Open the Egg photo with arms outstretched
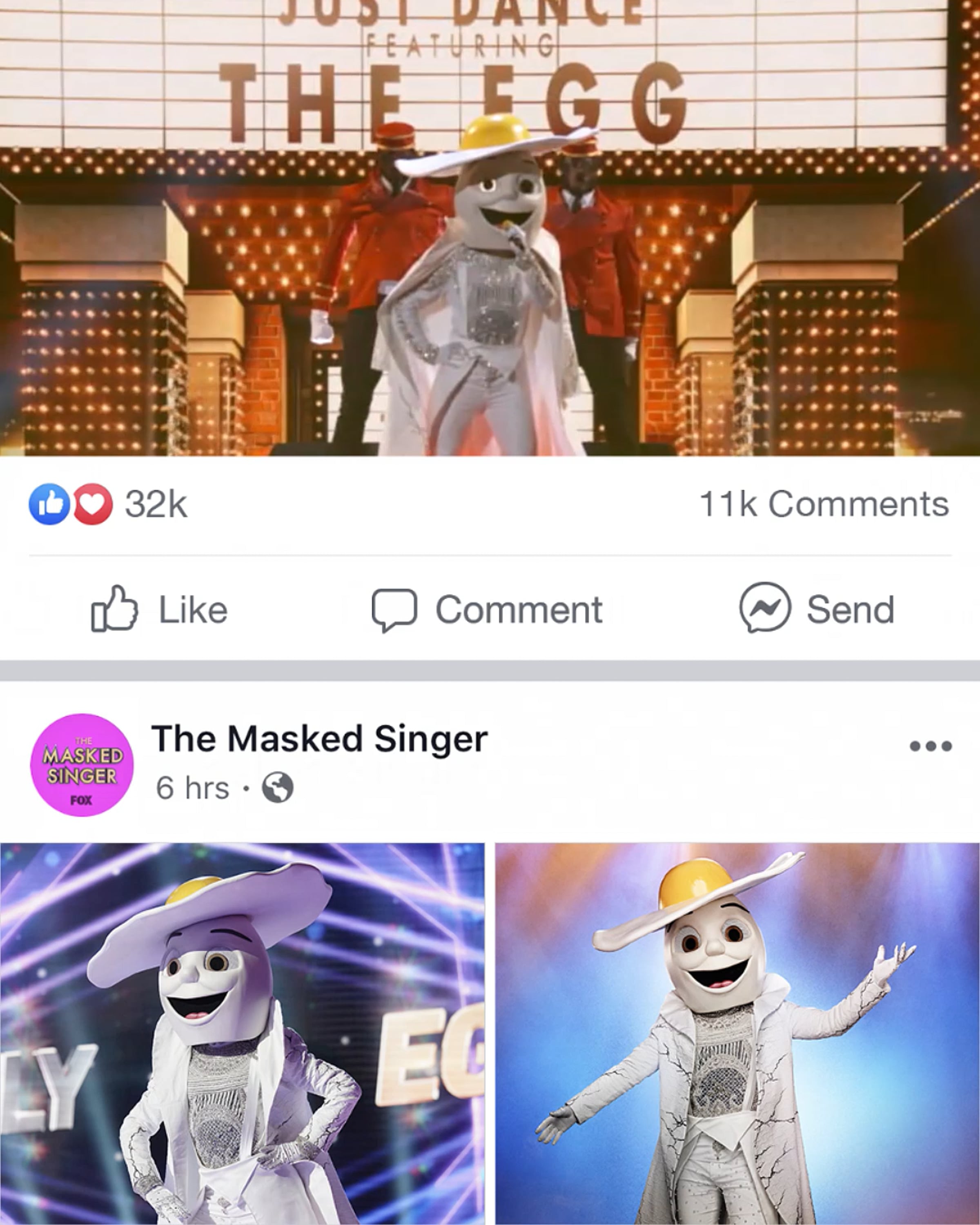This screenshot has height=1225, width=980. [x=737, y=1033]
